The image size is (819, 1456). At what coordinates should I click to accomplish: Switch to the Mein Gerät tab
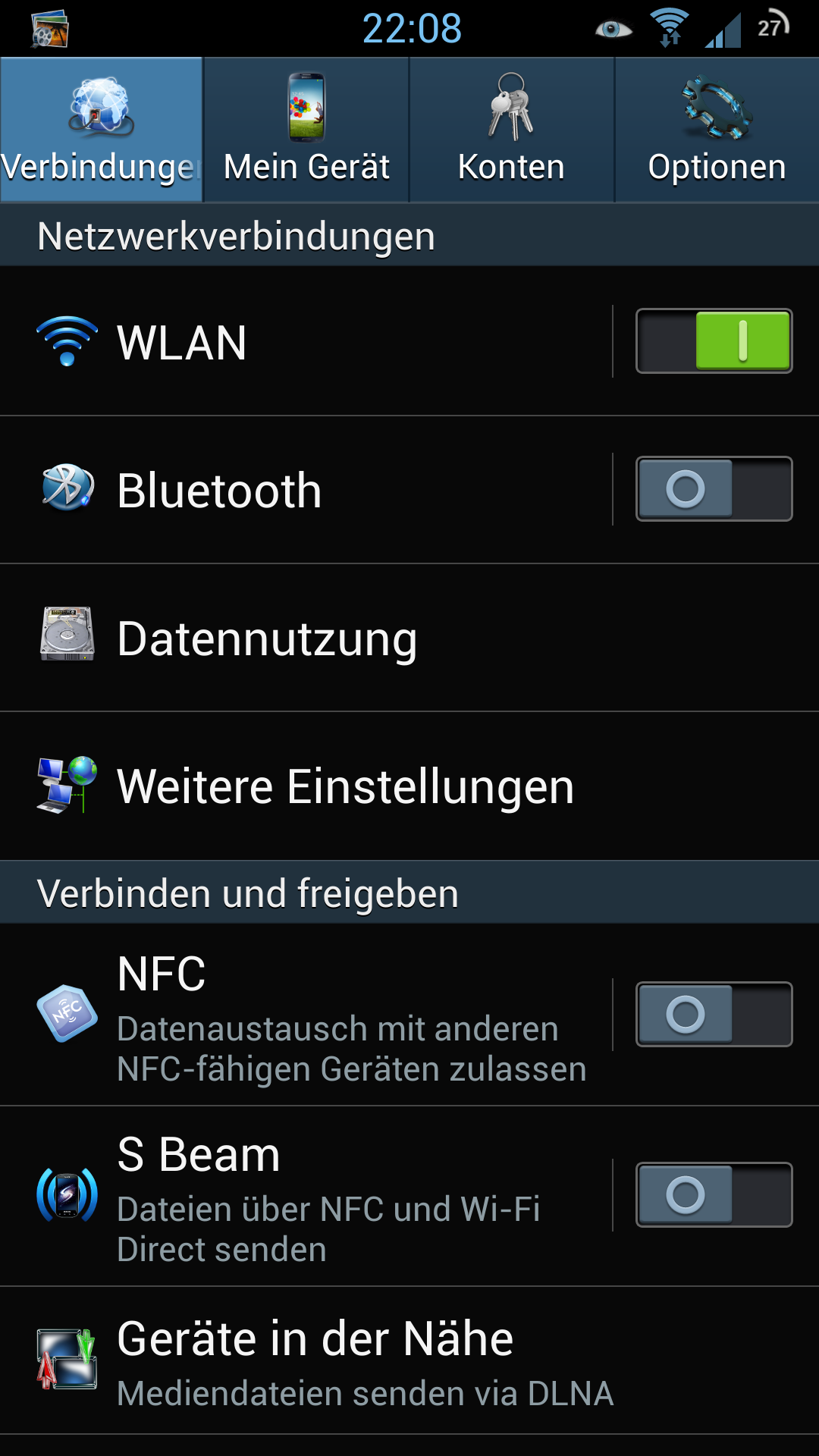(x=306, y=130)
